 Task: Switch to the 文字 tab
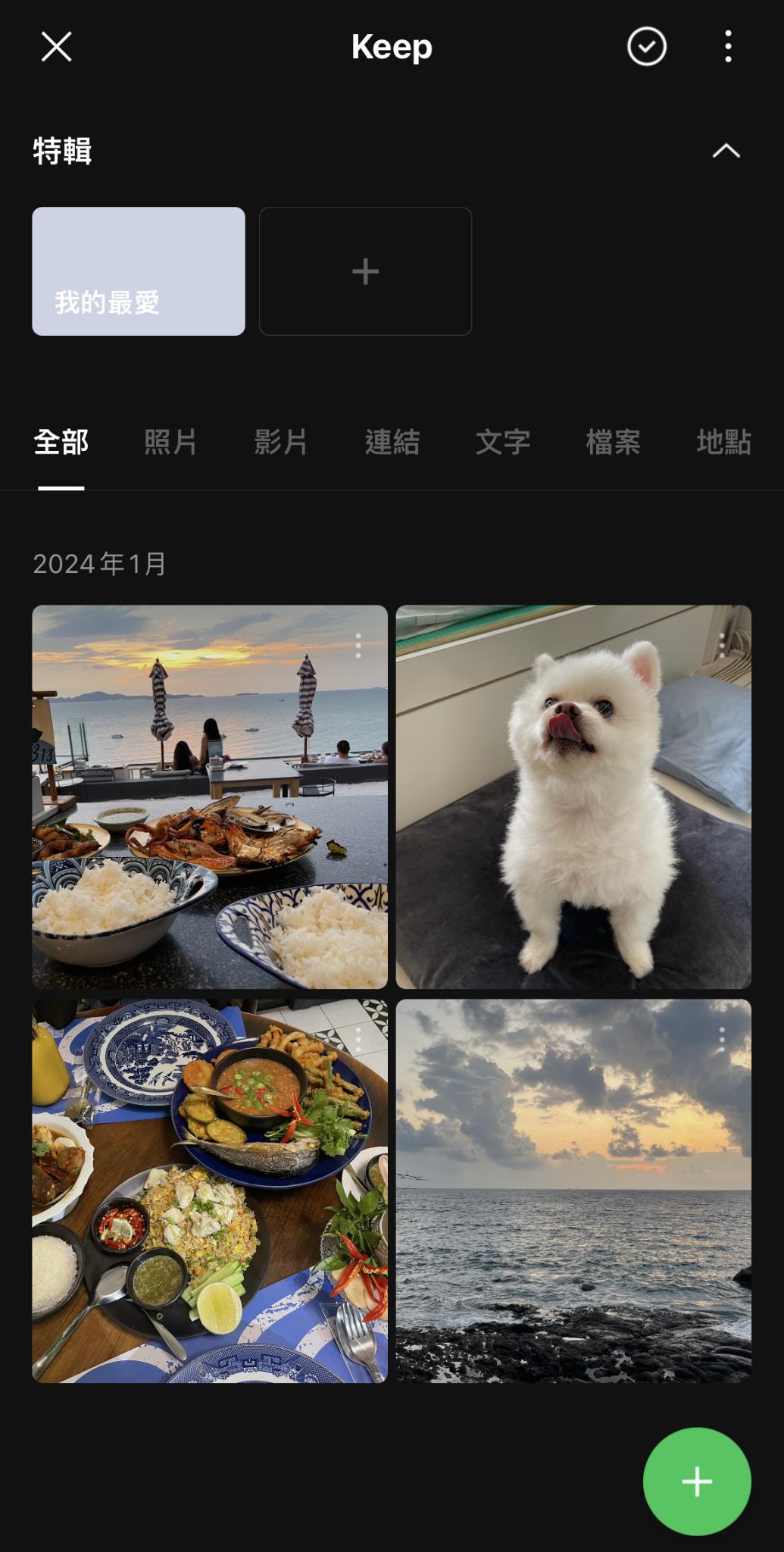pyautogui.click(x=502, y=442)
